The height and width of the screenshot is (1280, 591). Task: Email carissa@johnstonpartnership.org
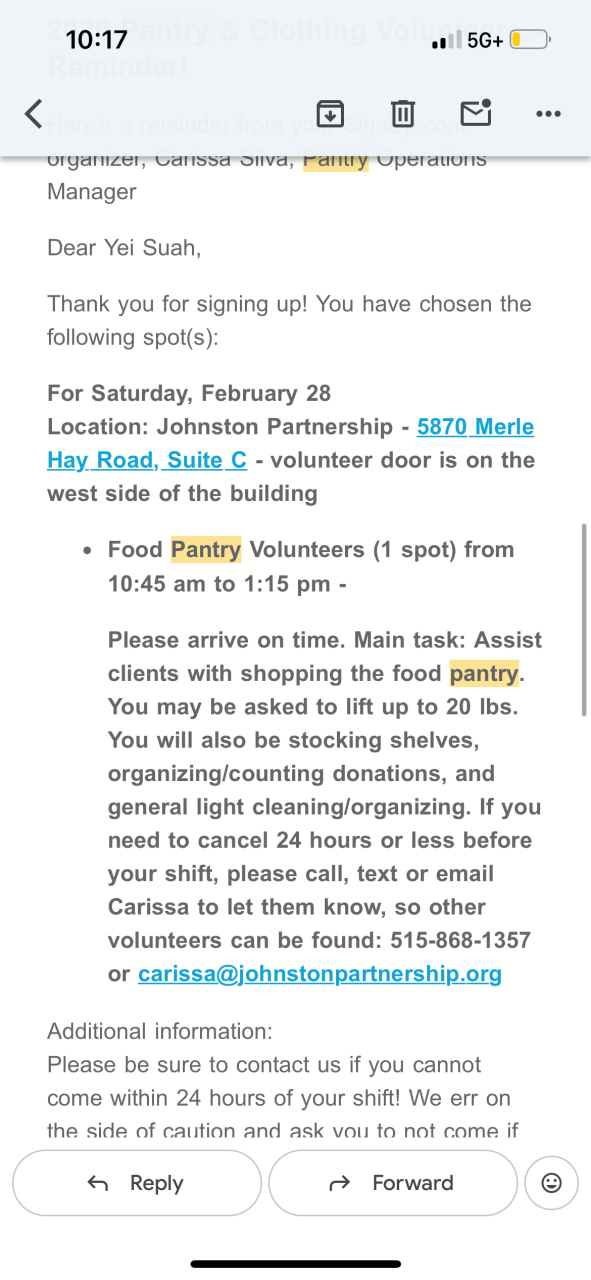pos(320,974)
